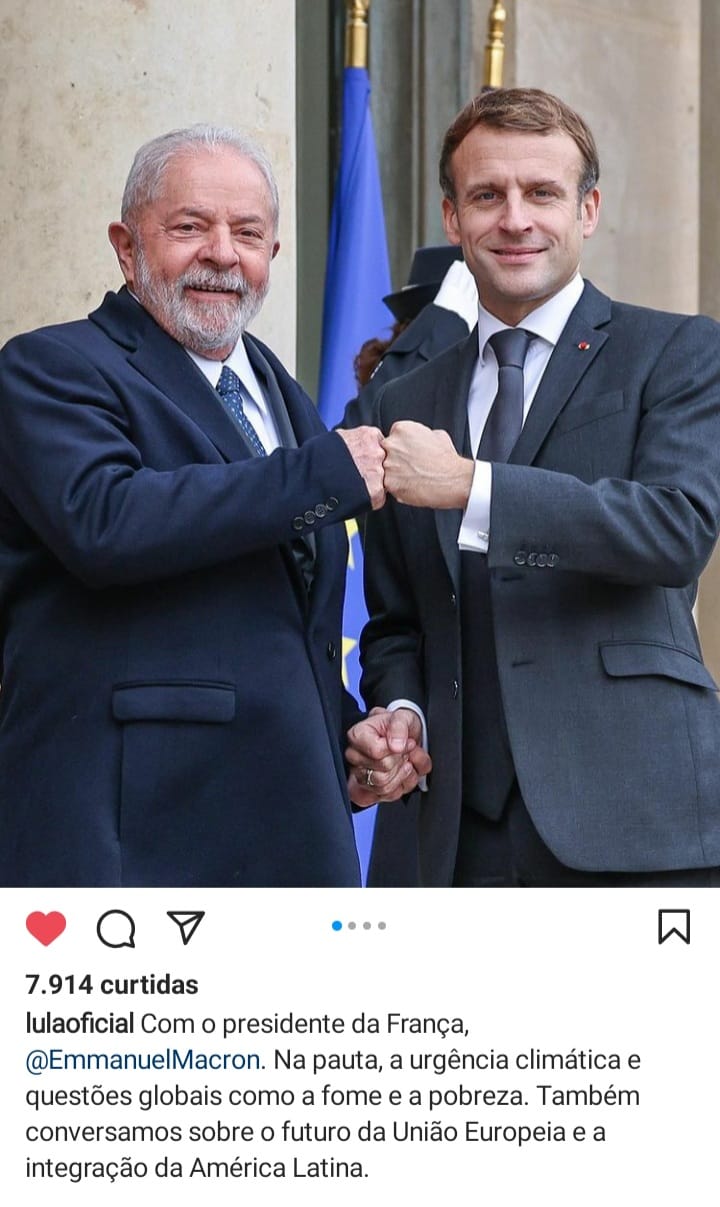Open the lulaoficial profile from the caption

80,1024
